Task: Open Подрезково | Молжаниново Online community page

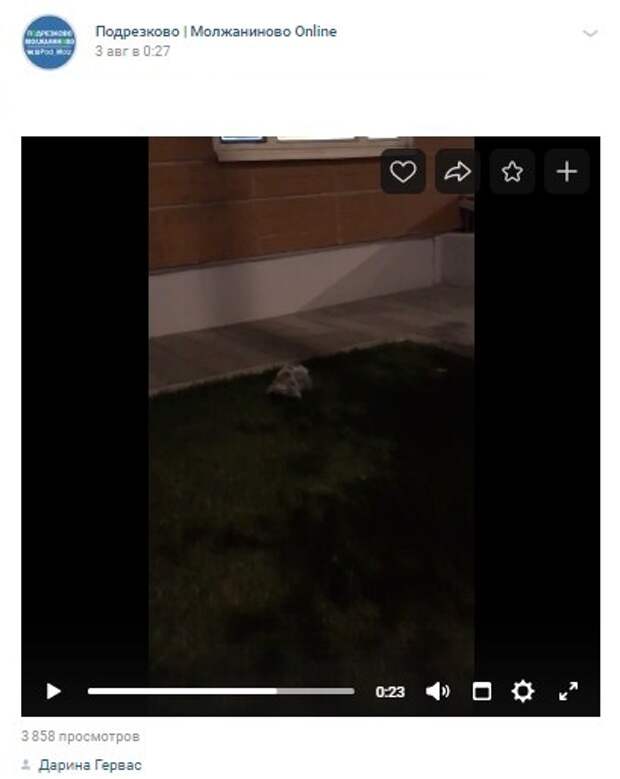Action: click(216, 31)
